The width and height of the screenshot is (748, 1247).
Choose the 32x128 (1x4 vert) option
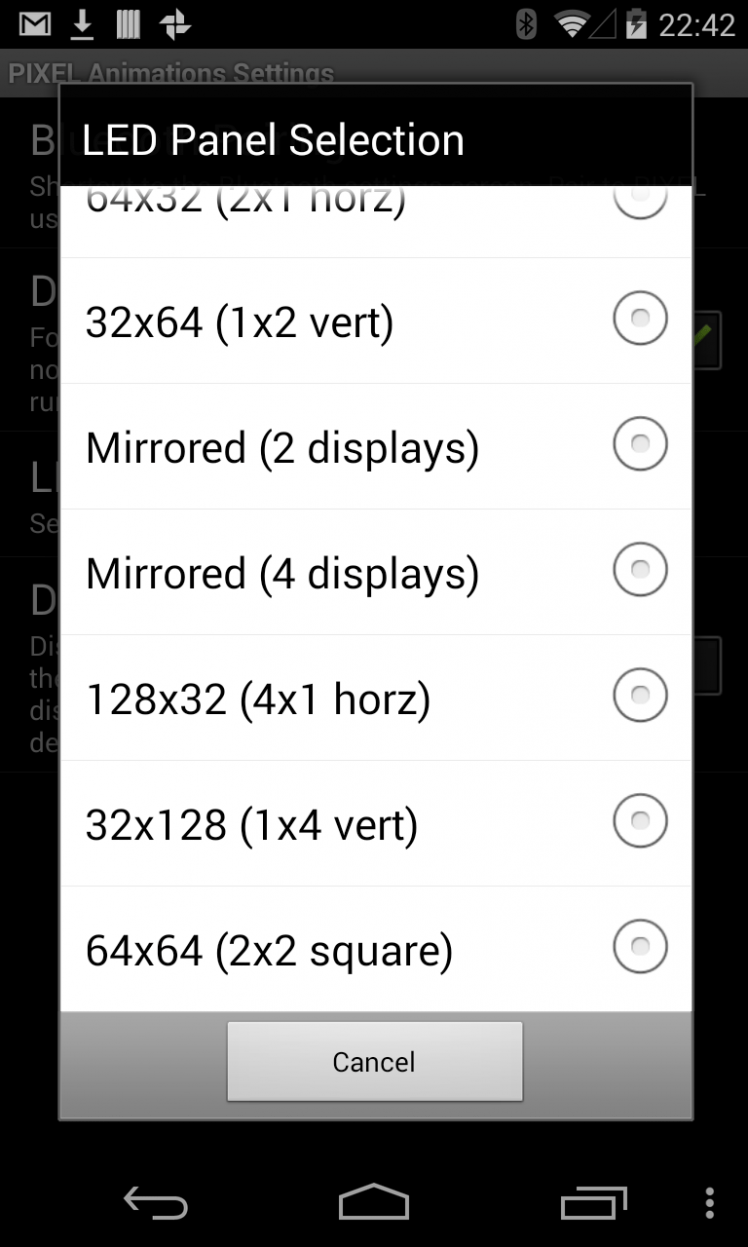[375, 824]
